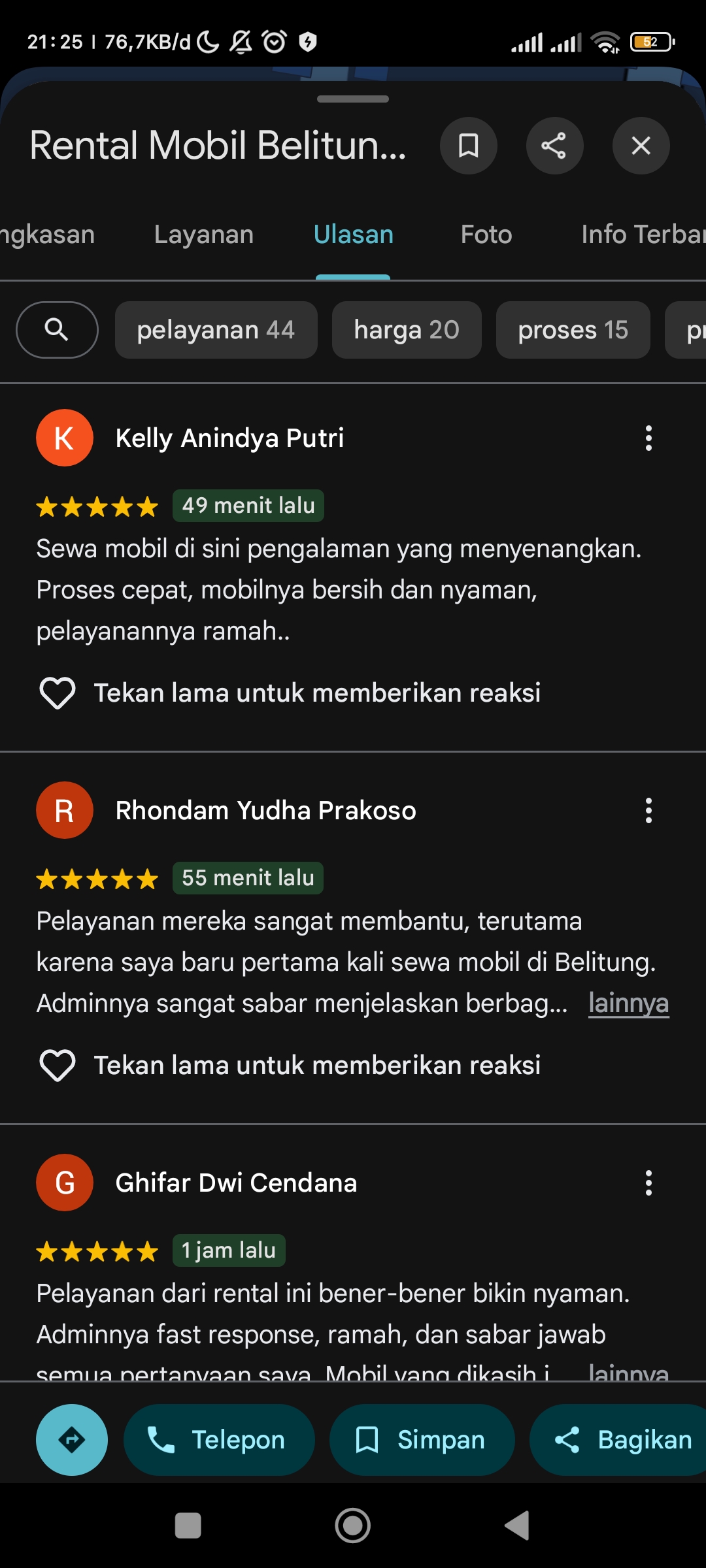Viewport: 706px width, 1568px height.
Task: Filter reviews by proses 15 chip
Action: (573, 330)
